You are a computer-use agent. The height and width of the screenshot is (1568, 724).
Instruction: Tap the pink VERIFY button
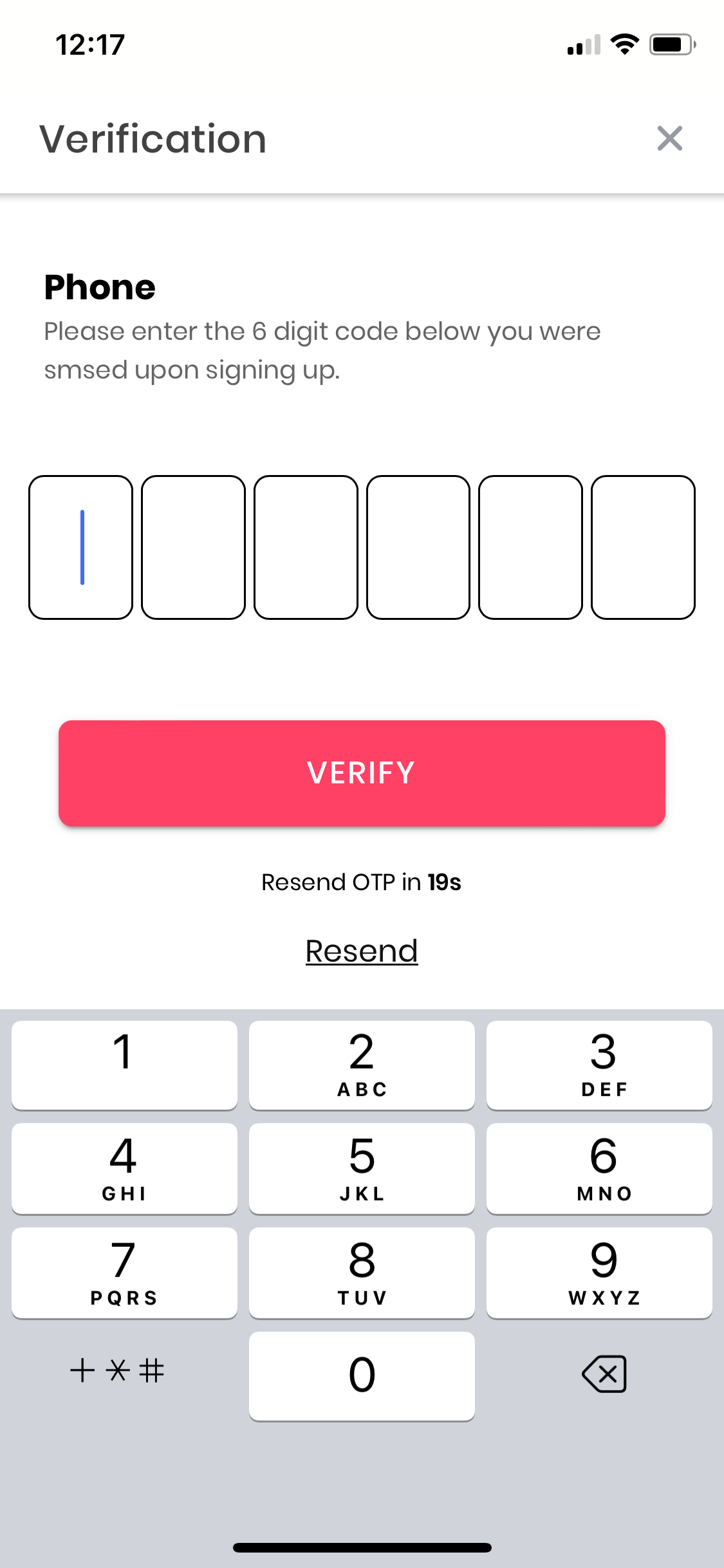coord(362,773)
